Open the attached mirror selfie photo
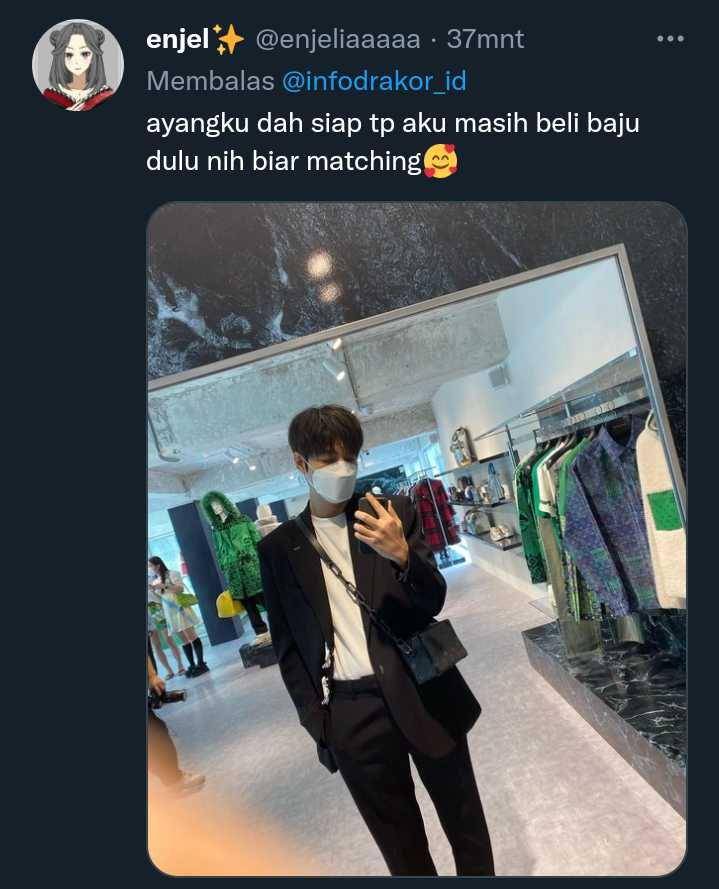The width and height of the screenshot is (719, 889). coord(416,540)
